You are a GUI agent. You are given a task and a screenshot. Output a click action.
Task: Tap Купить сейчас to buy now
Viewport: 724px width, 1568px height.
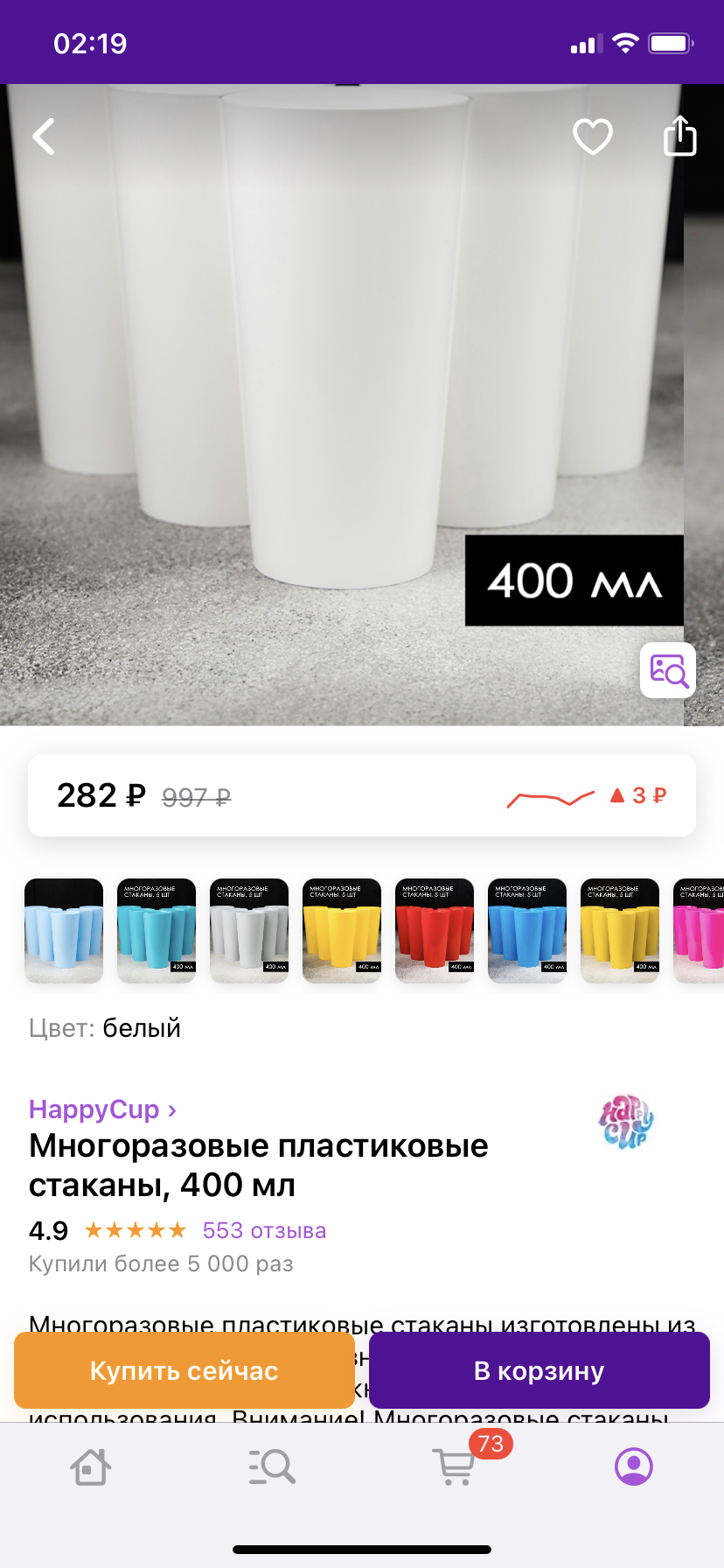click(x=184, y=1370)
